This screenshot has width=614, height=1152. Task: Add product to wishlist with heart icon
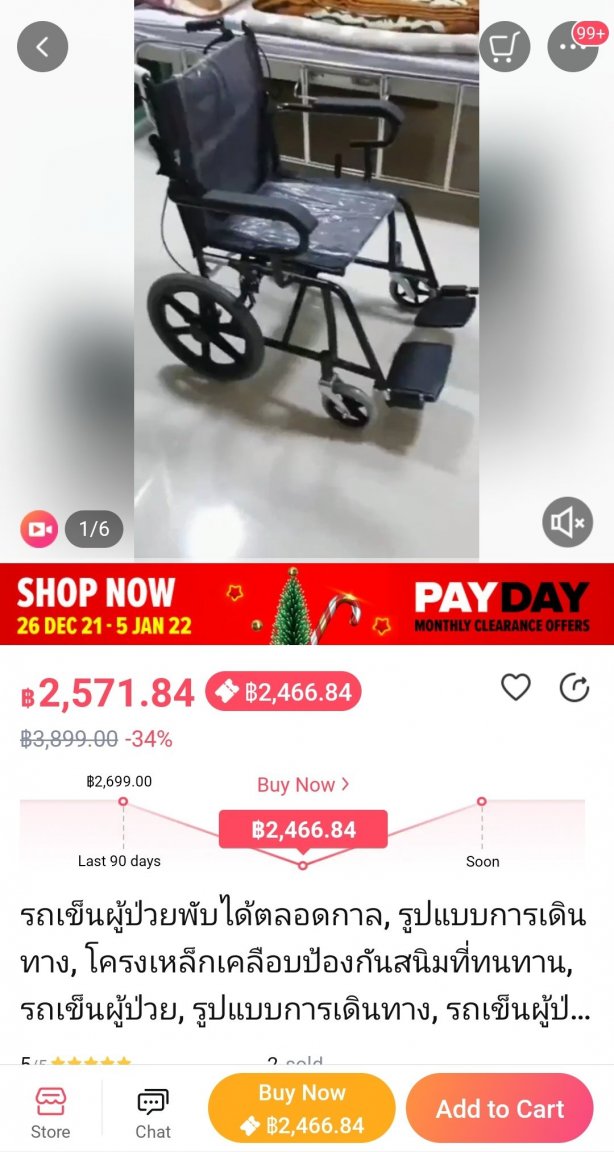point(515,687)
